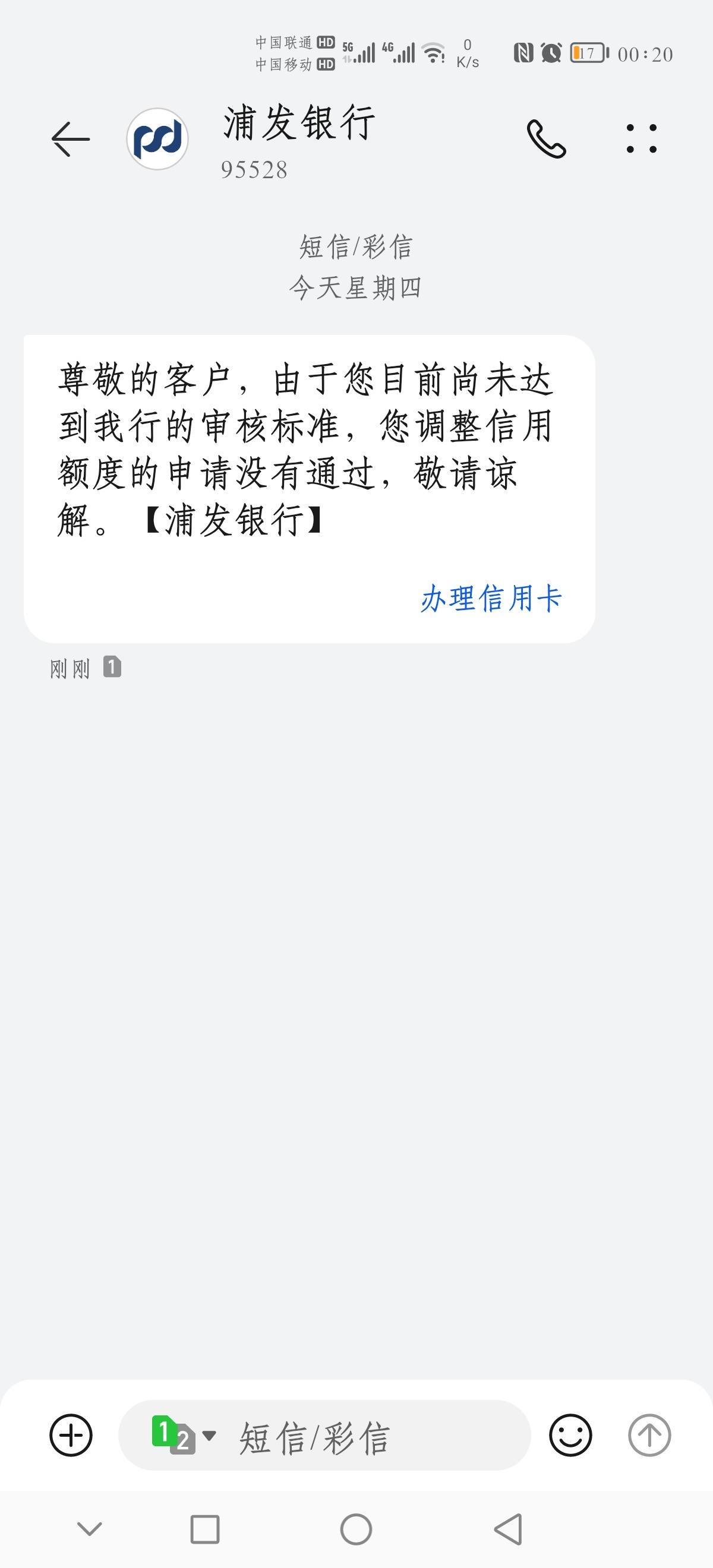Open the 浦发银行 contact avatar
This screenshot has width=713, height=1568.
(x=157, y=139)
